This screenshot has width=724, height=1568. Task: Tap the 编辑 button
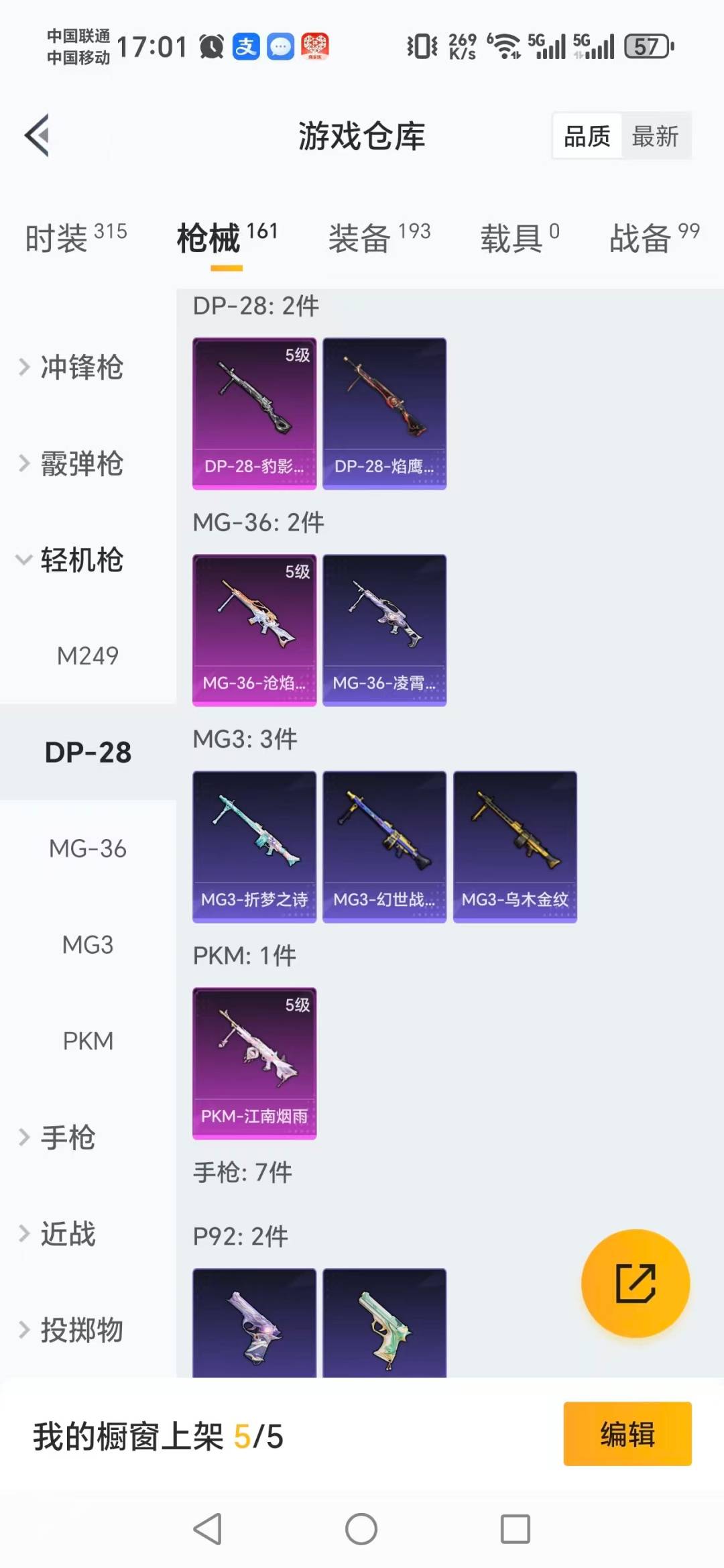(627, 1433)
